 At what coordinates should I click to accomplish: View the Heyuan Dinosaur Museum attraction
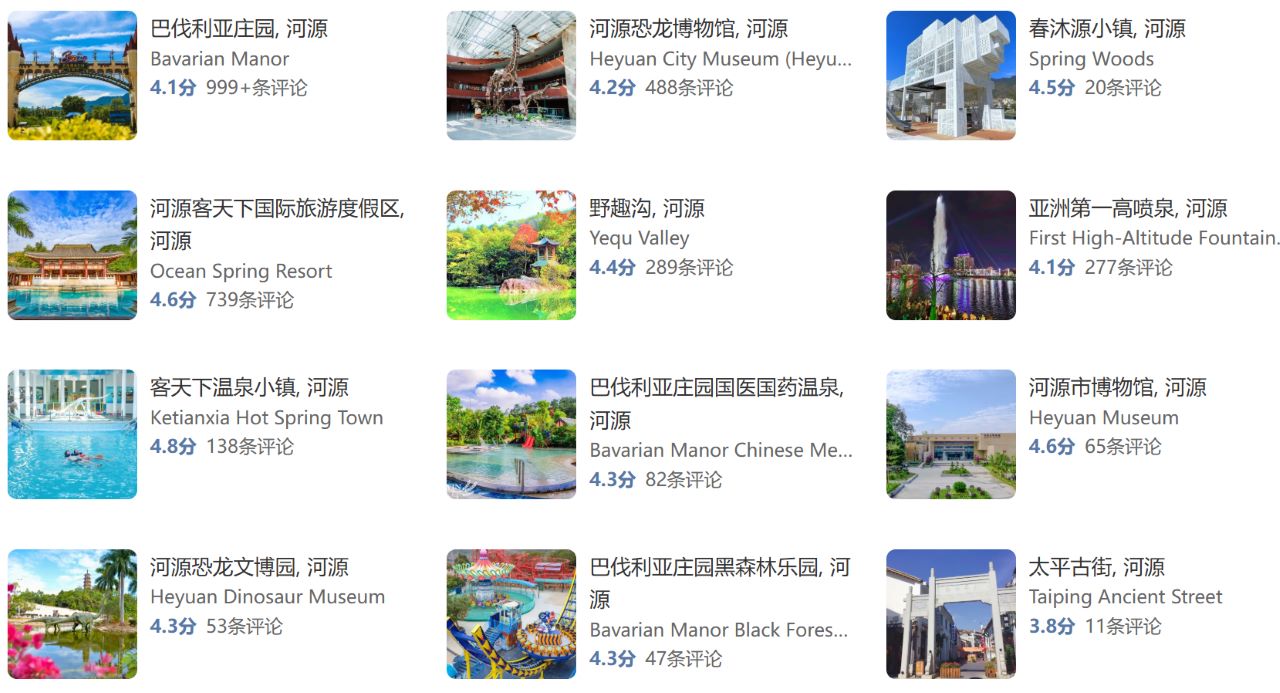[249, 568]
